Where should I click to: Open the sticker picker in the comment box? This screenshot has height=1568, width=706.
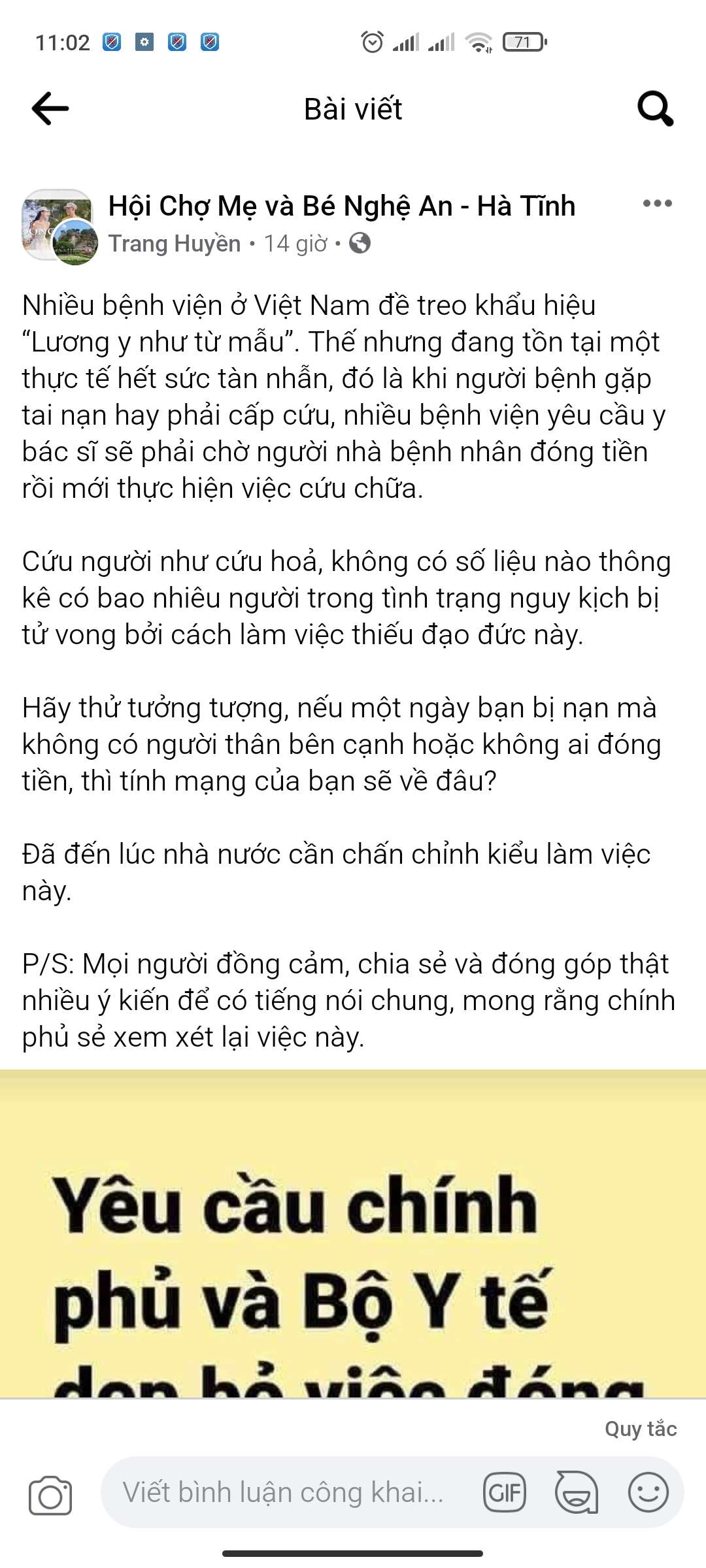coord(576,1492)
